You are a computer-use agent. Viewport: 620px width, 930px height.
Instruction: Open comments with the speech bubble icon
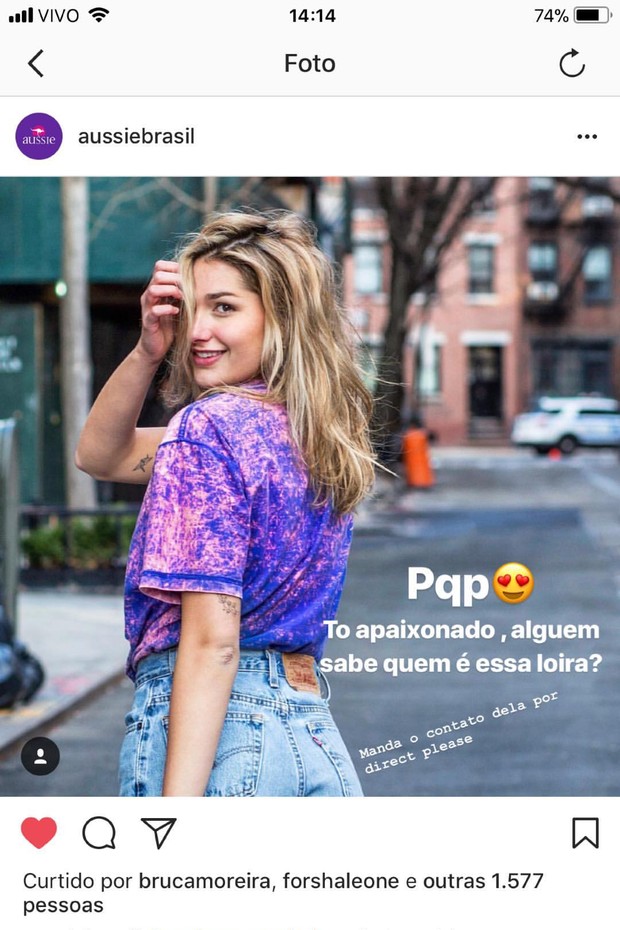pos(99,833)
